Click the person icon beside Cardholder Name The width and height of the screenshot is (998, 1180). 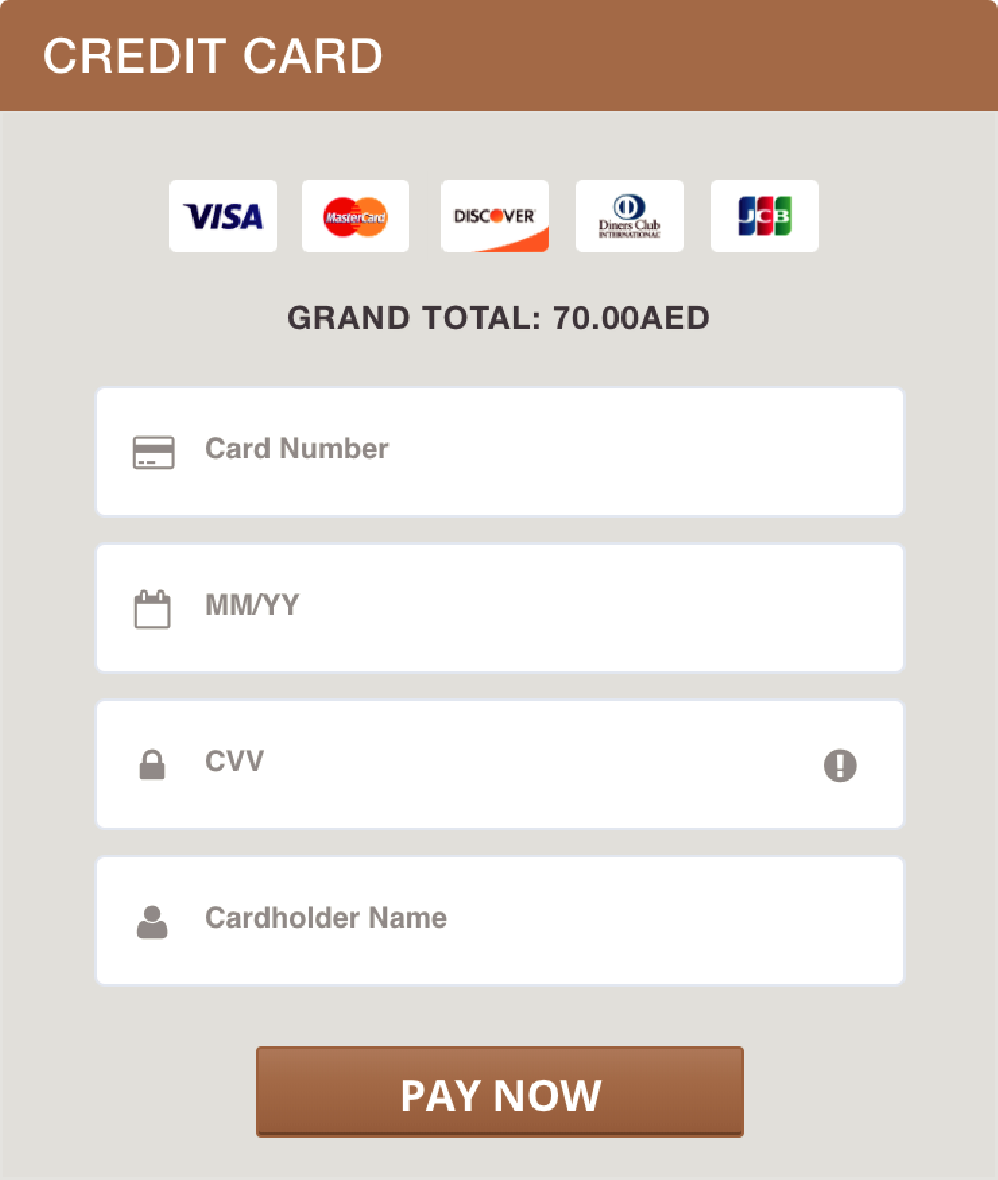point(152,921)
